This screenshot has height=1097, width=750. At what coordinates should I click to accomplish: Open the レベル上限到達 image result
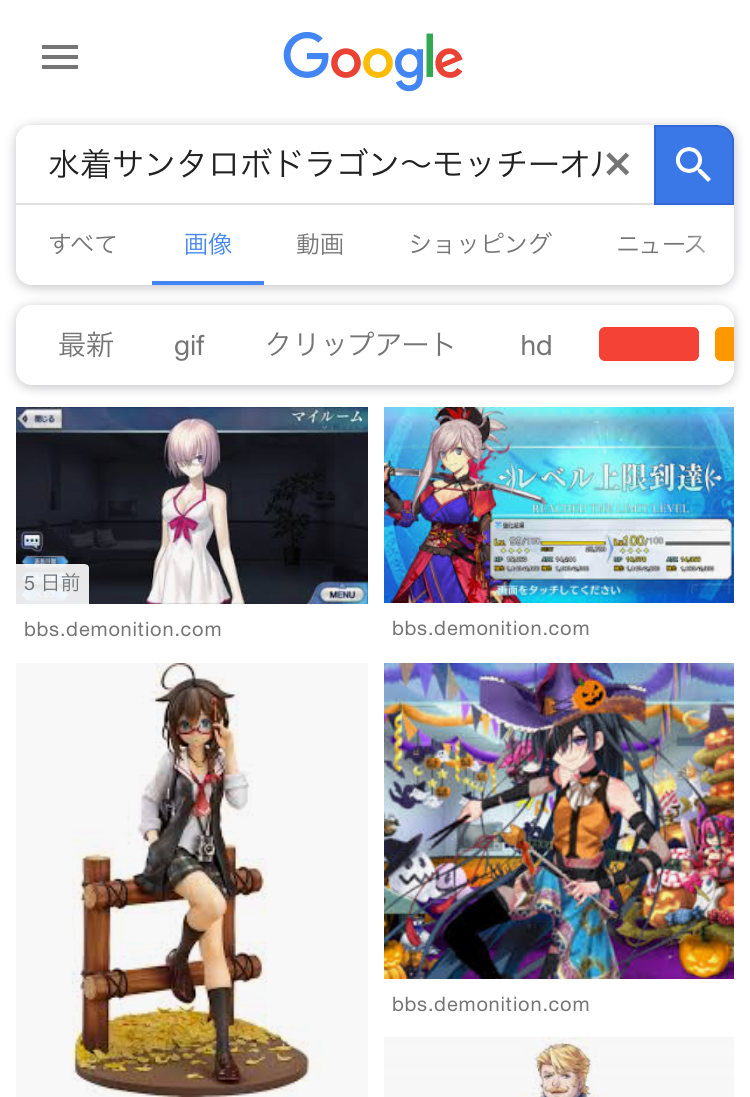[x=559, y=505]
